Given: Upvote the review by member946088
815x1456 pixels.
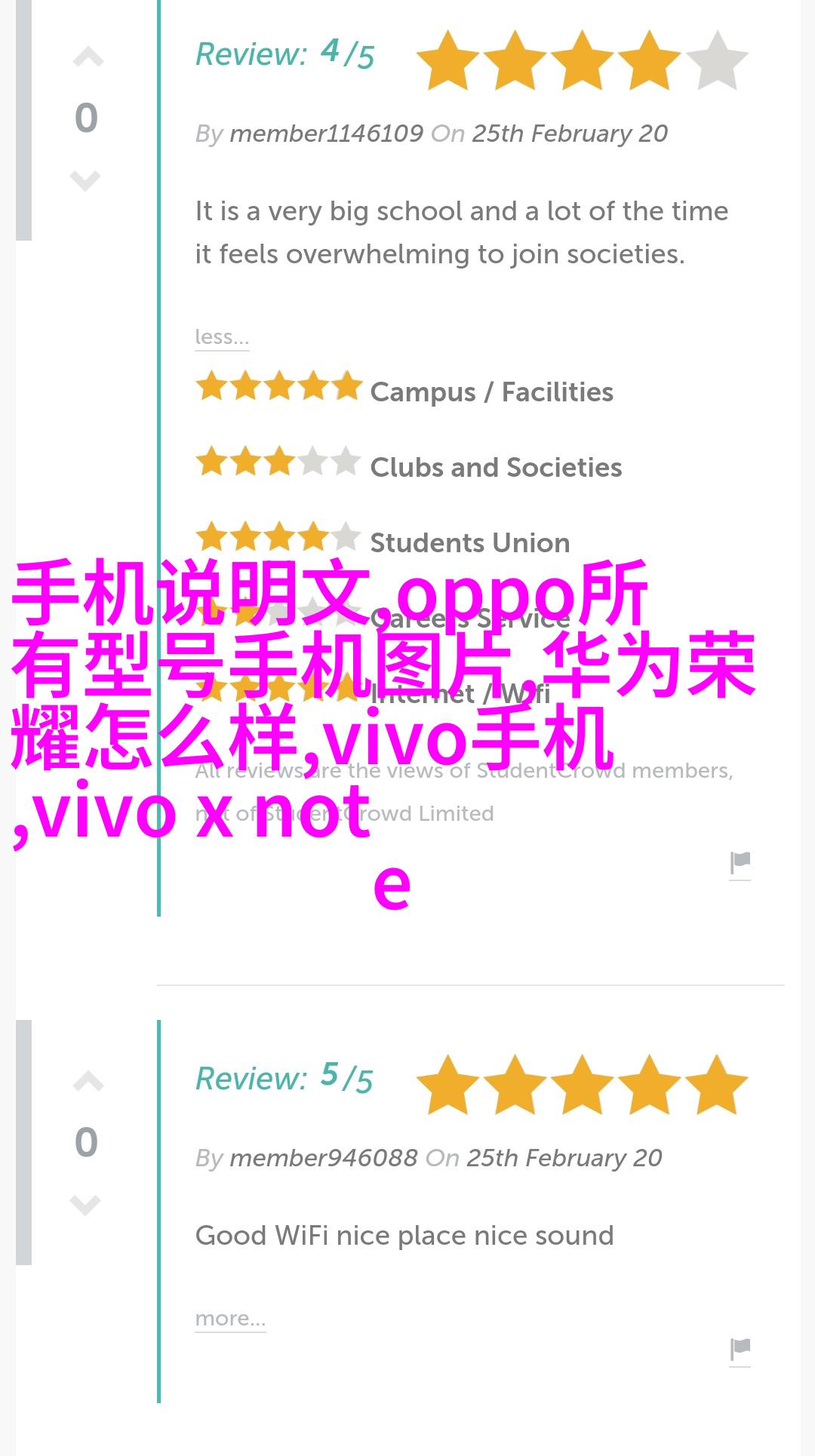Looking at the screenshot, I should [88, 1083].
